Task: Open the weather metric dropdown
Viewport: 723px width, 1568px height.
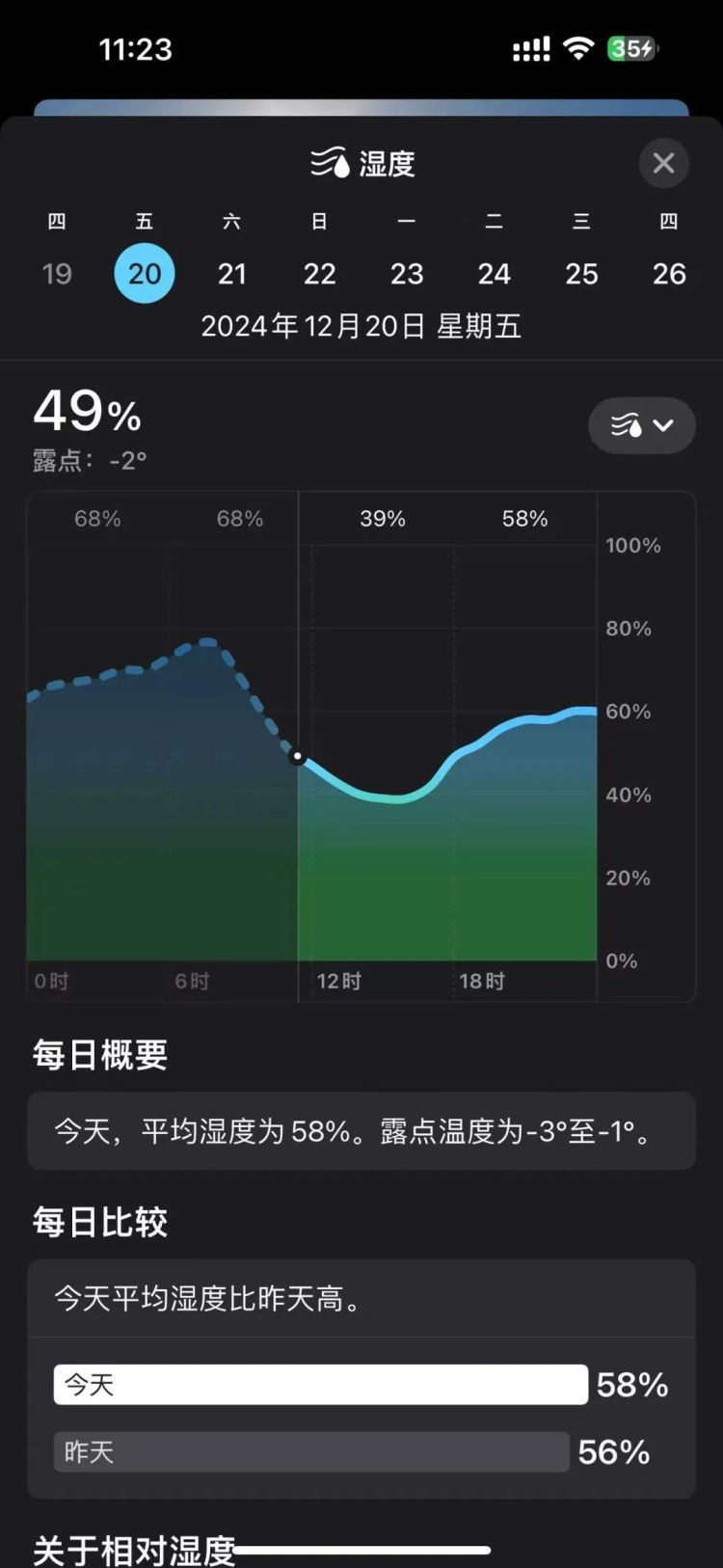Action: (641, 425)
